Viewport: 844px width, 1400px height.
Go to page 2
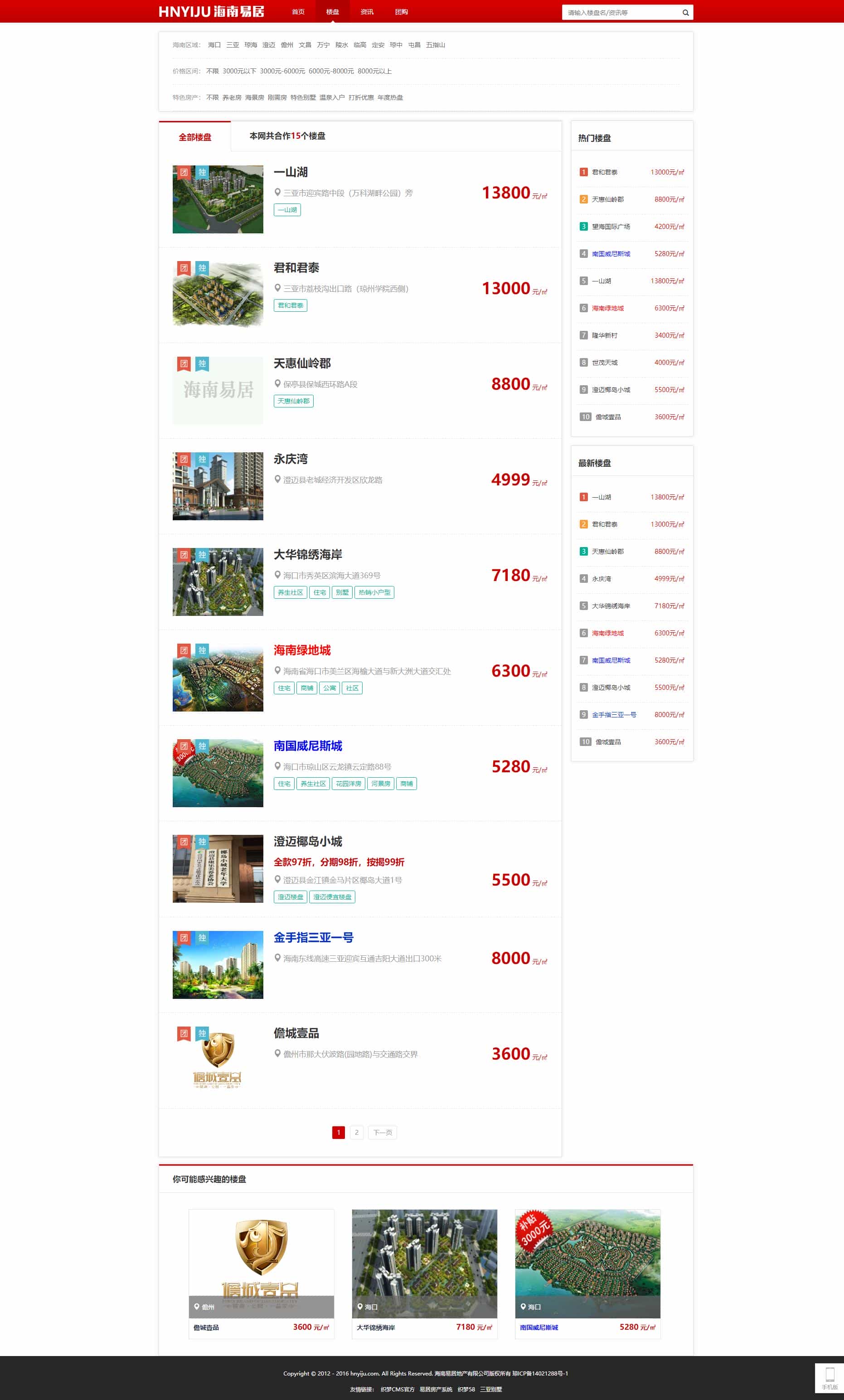click(356, 1133)
